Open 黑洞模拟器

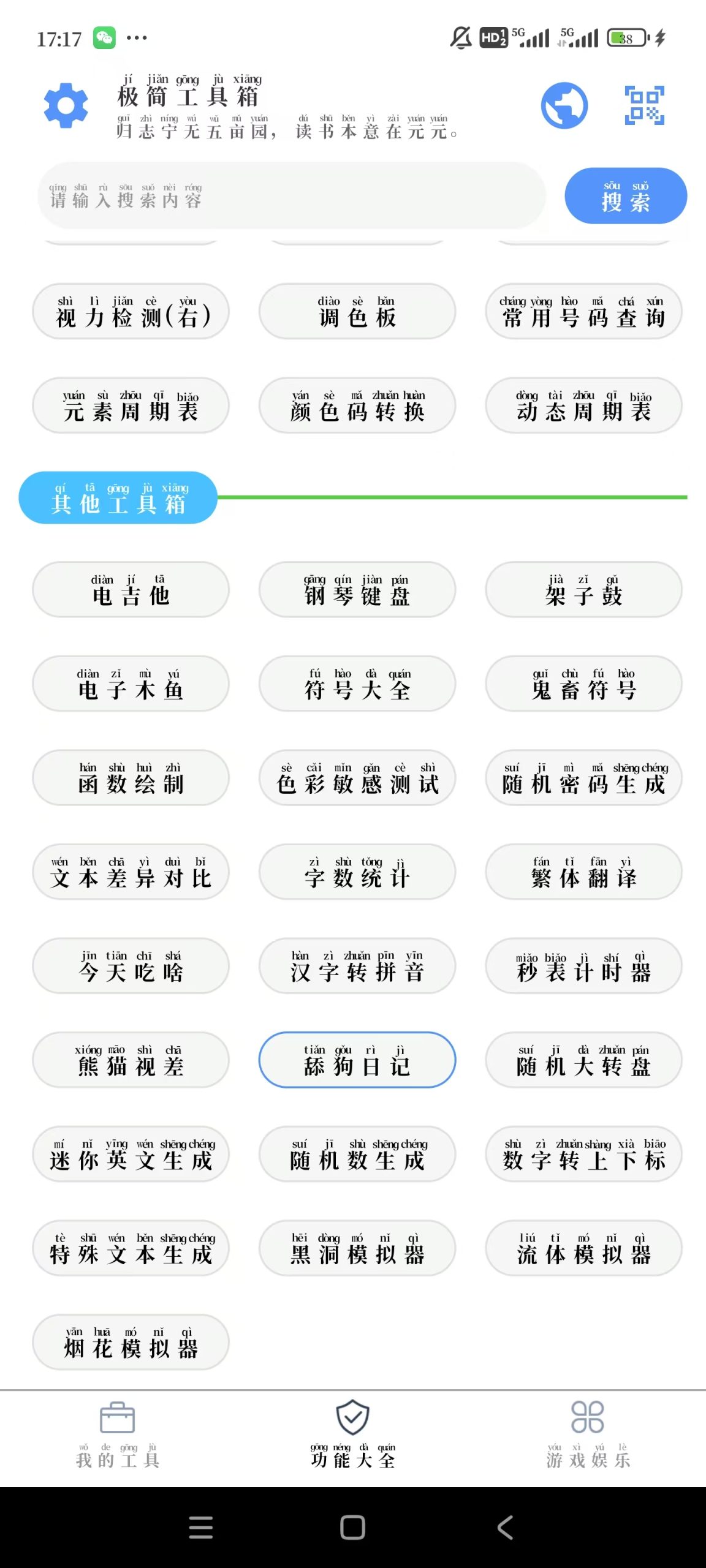pyautogui.click(x=357, y=1248)
